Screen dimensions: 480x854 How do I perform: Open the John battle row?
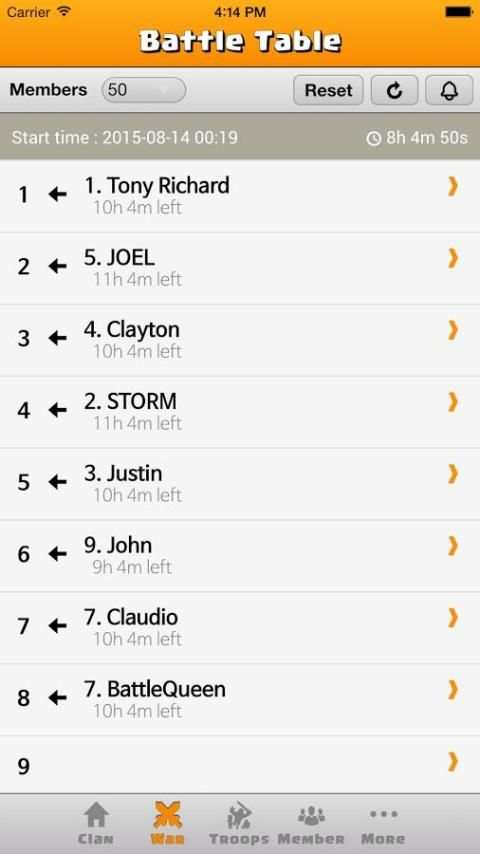240,556
